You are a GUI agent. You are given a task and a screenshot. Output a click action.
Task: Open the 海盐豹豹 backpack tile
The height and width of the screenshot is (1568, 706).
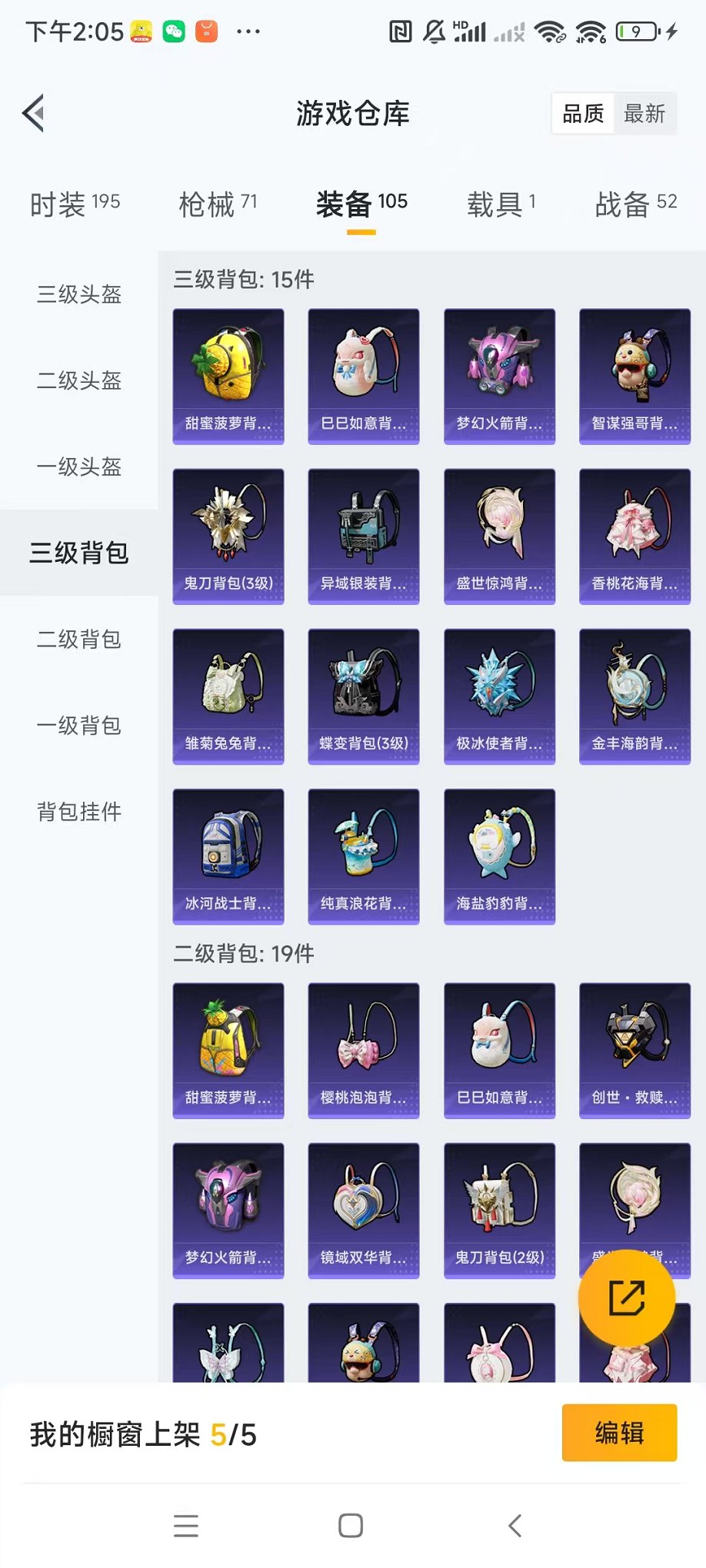point(500,856)
